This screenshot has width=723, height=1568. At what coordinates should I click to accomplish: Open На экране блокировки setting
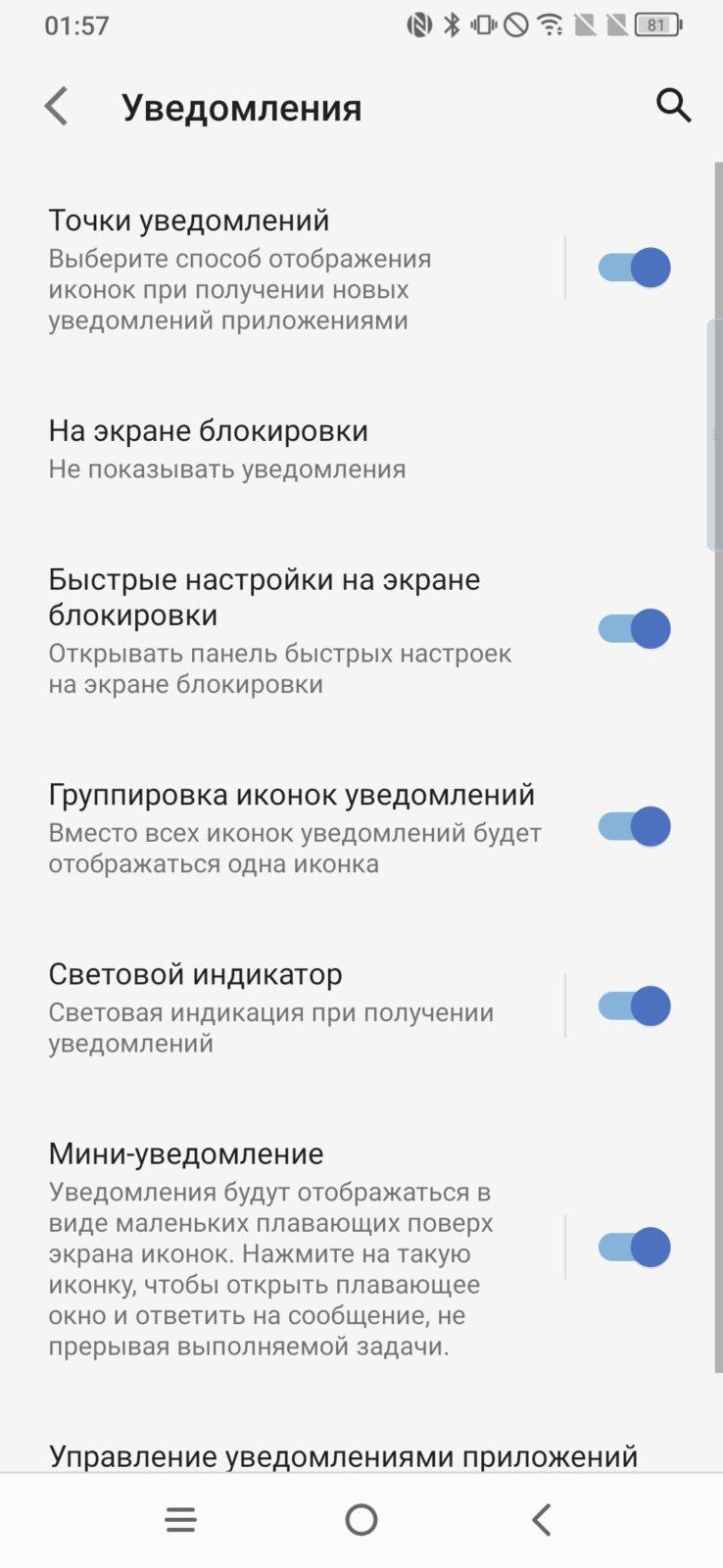(361, 449)
